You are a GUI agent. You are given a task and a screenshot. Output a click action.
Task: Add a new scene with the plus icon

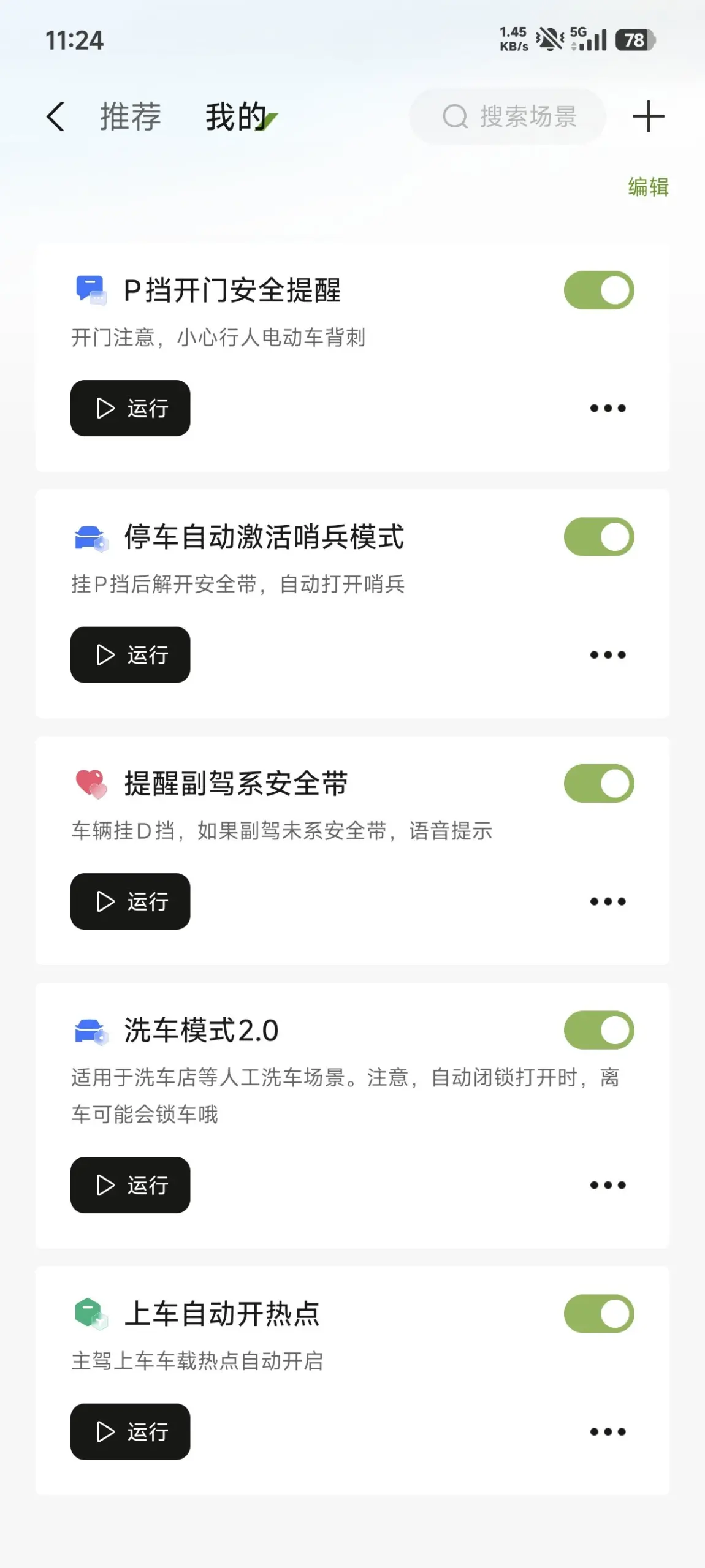point(648,116)
